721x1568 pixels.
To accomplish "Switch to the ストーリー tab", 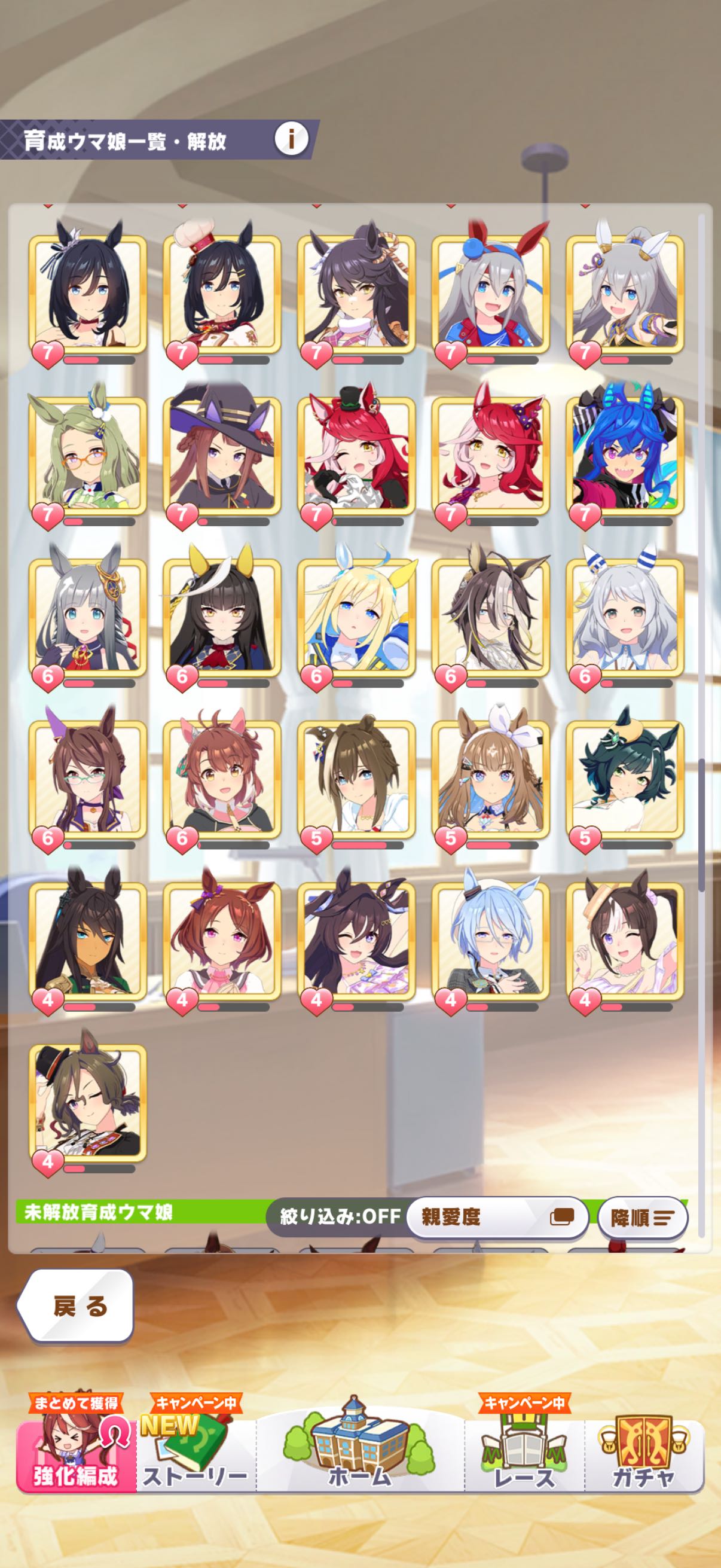I will click(x=196, y=1457).
